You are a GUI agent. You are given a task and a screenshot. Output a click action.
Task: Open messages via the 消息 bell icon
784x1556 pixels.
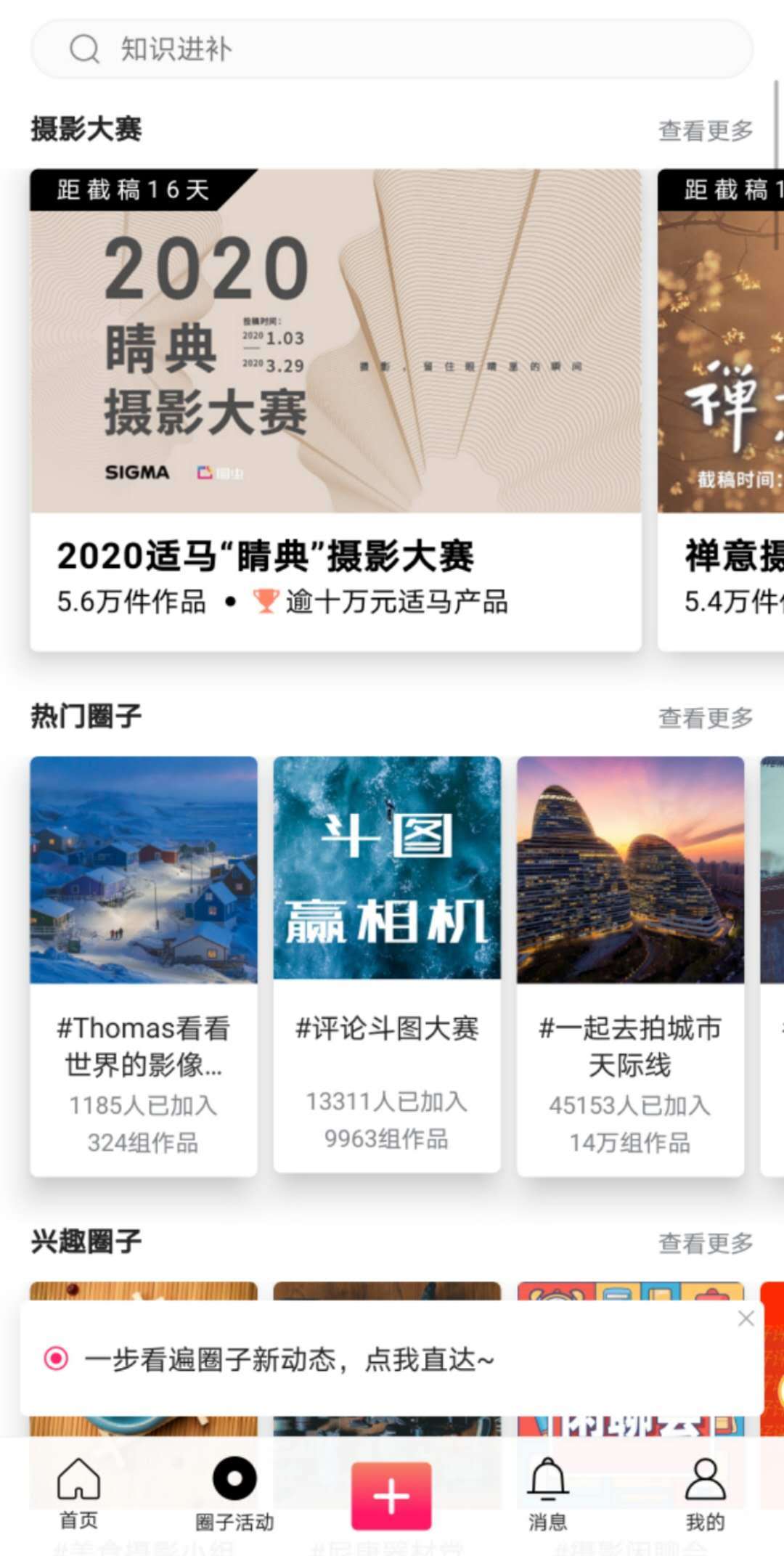(x=549, y=1478)
